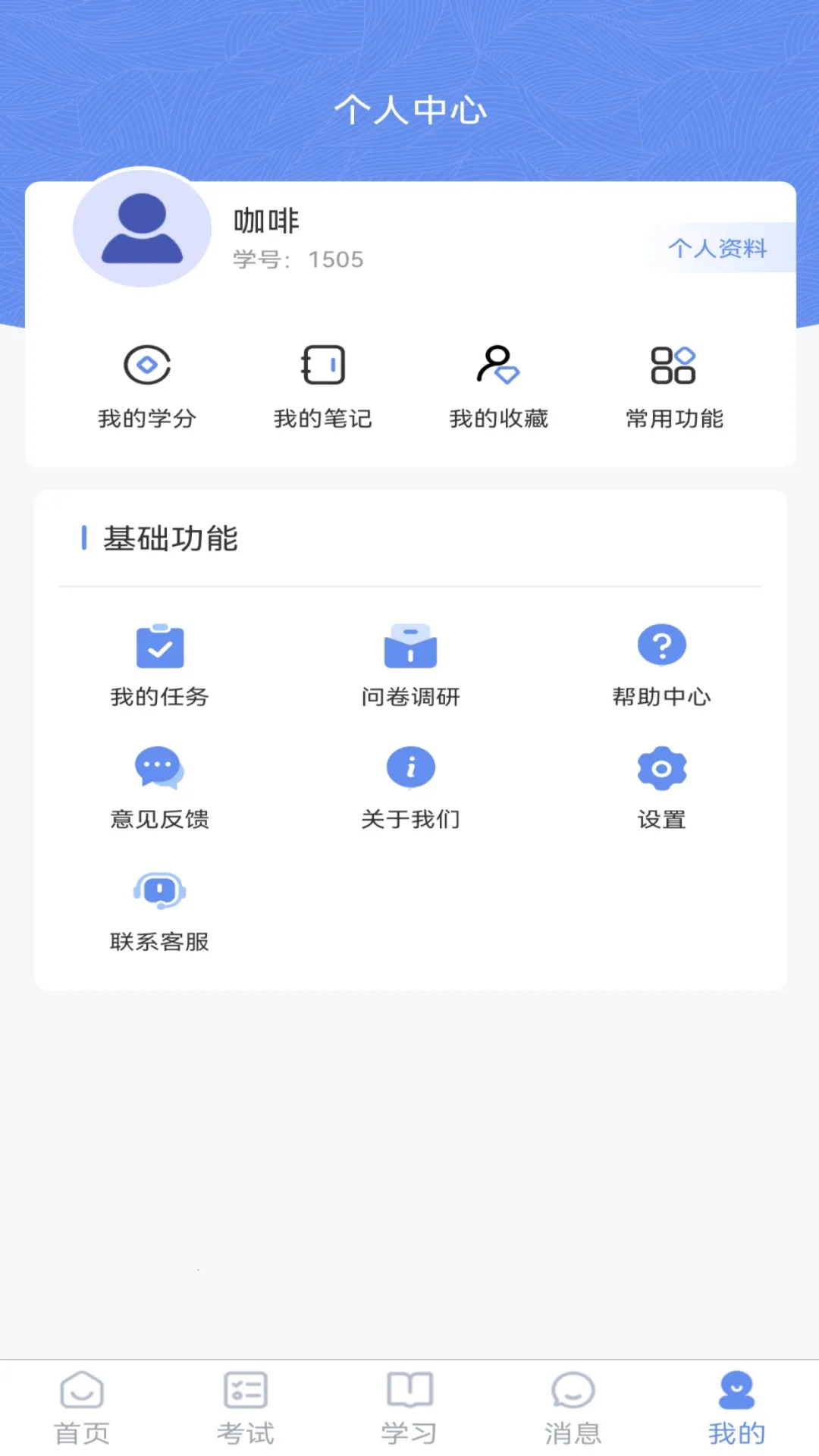Open 我的任务 task list

pyautogui.click(x=160, y=664)
